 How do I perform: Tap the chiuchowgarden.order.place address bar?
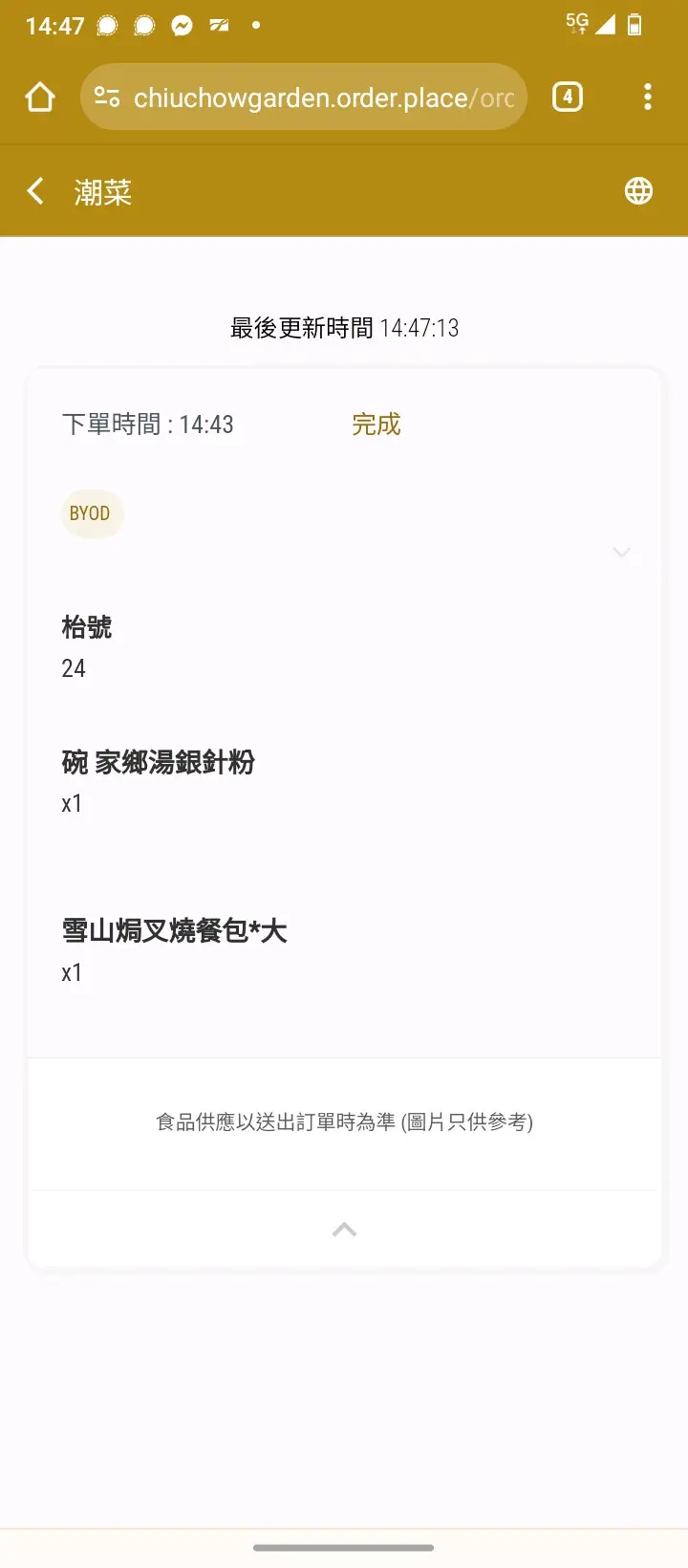pos(323,98)
